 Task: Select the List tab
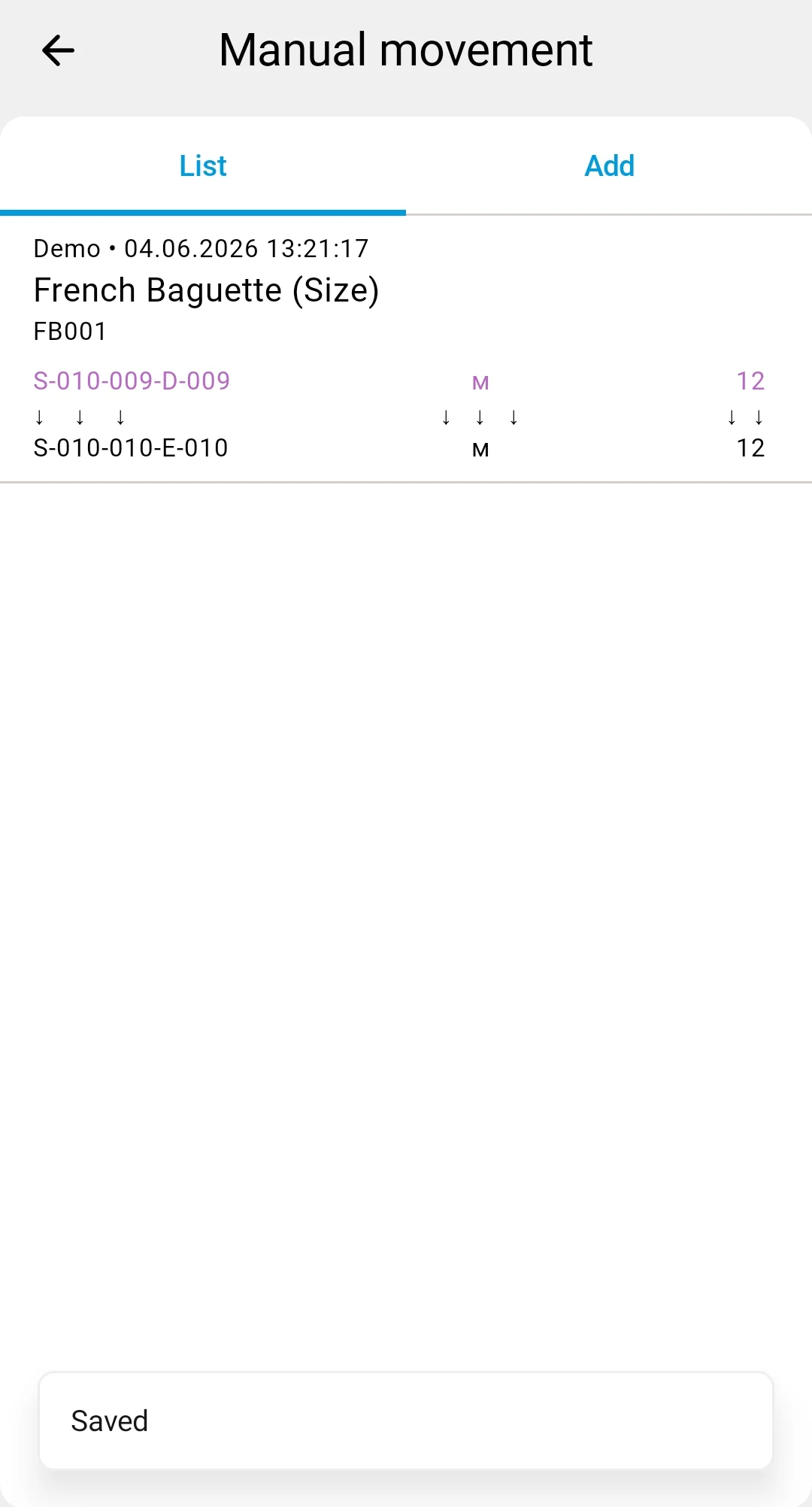(x=203, y=166)
